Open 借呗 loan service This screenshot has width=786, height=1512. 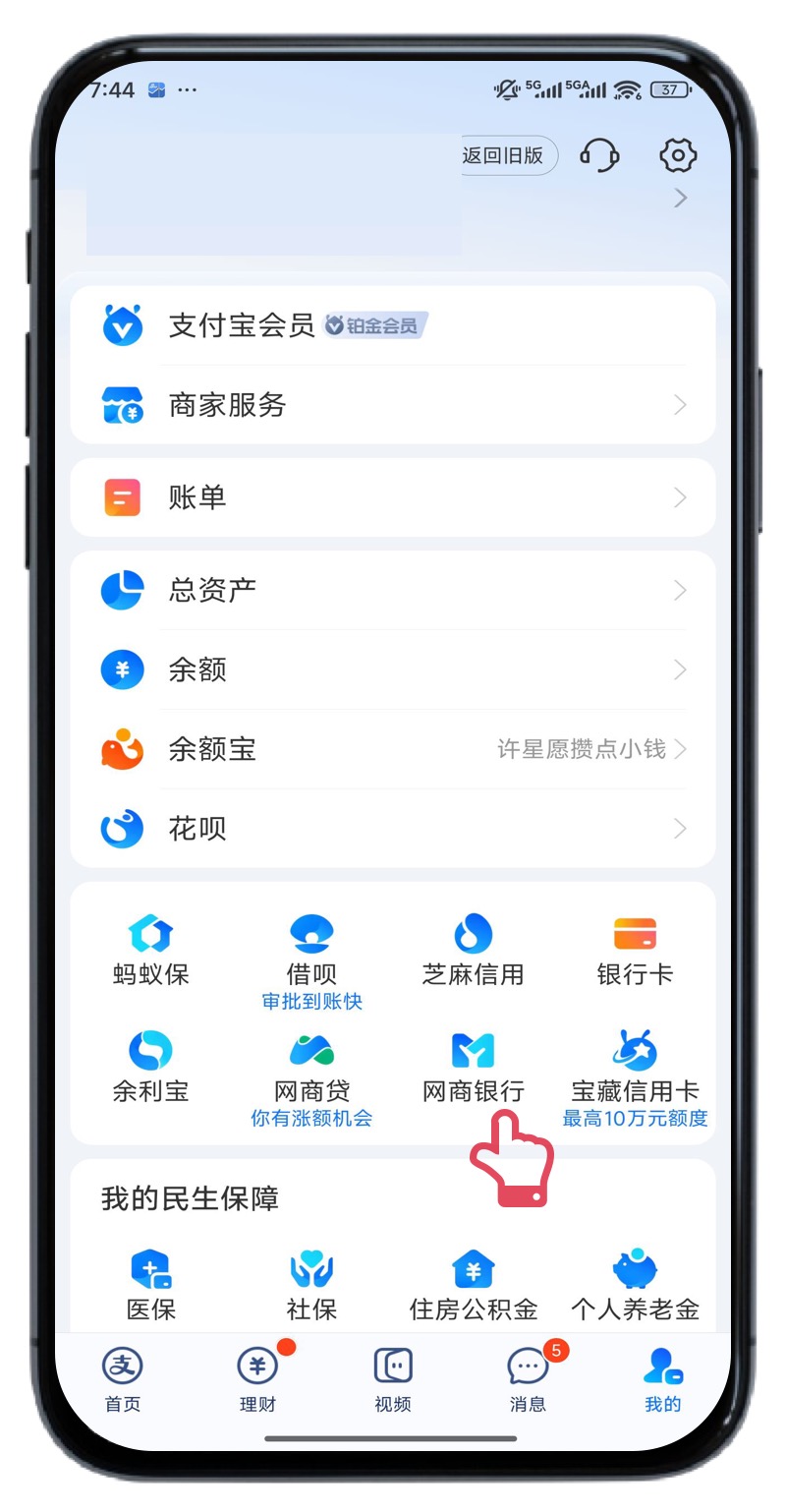coord(311,950)
